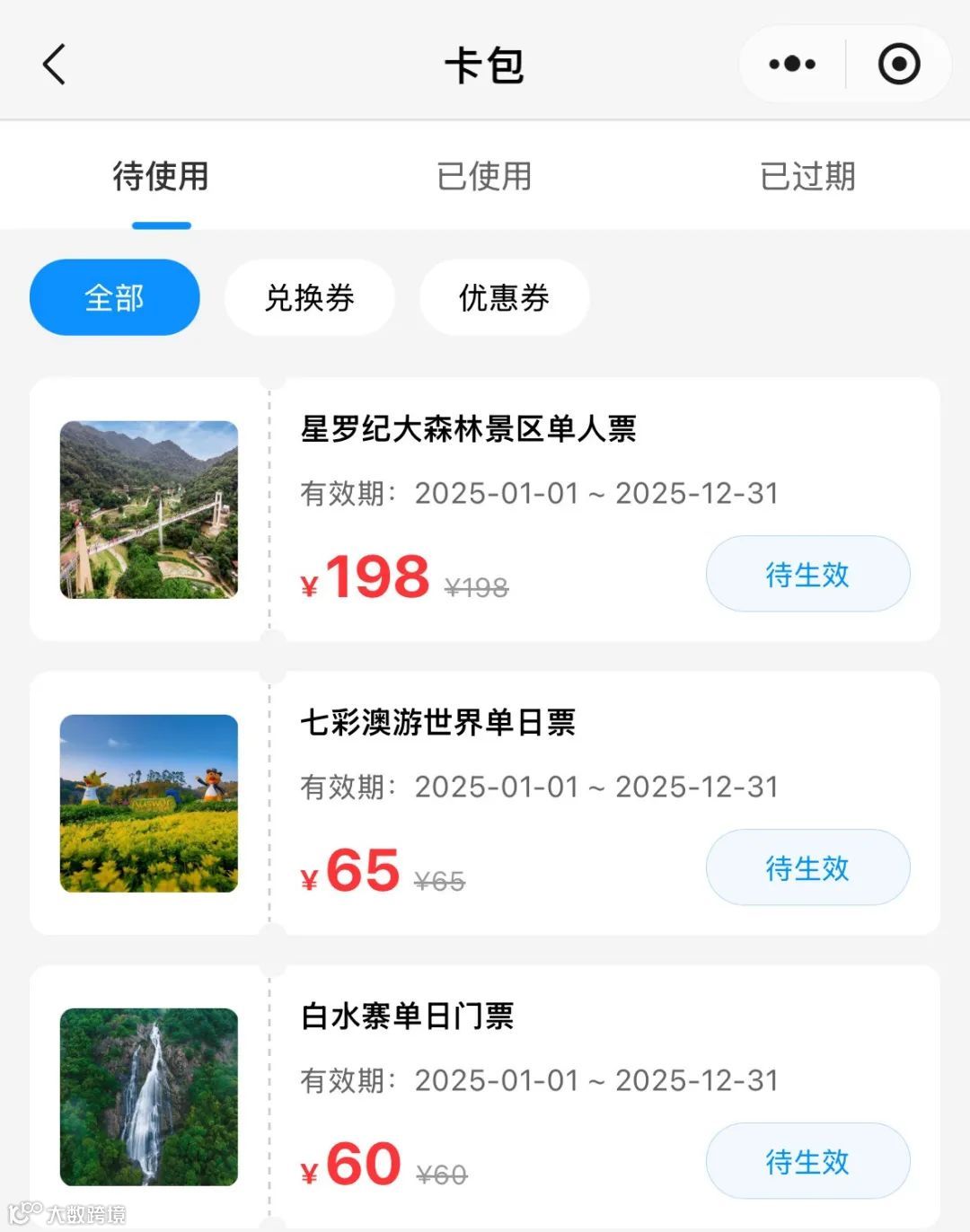The height and width of the screenshot is (1232, 970).
Task: Filter by 优惠券 chip
Action: tap(504, 297)
